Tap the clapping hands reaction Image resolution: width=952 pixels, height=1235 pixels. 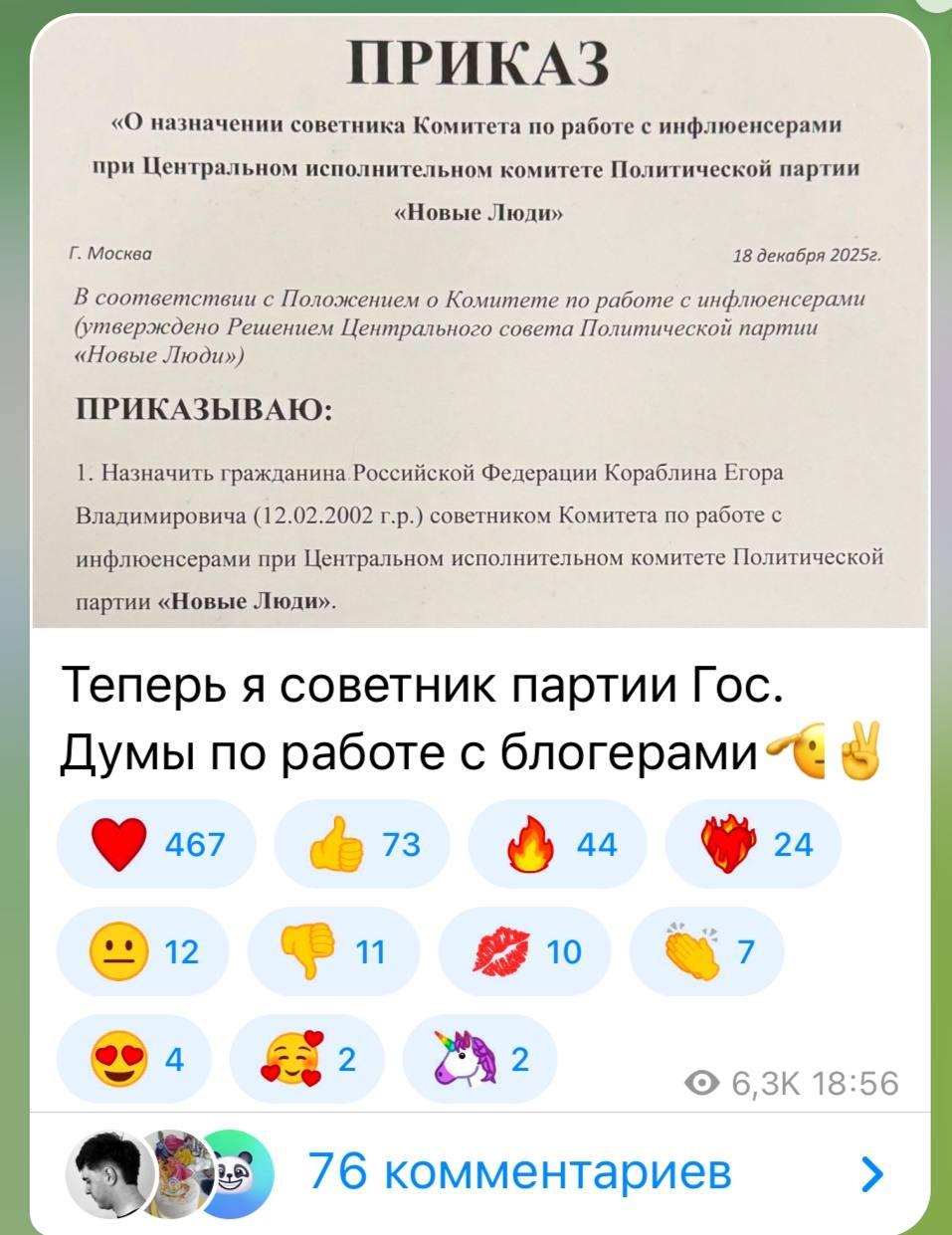(706, 952)
